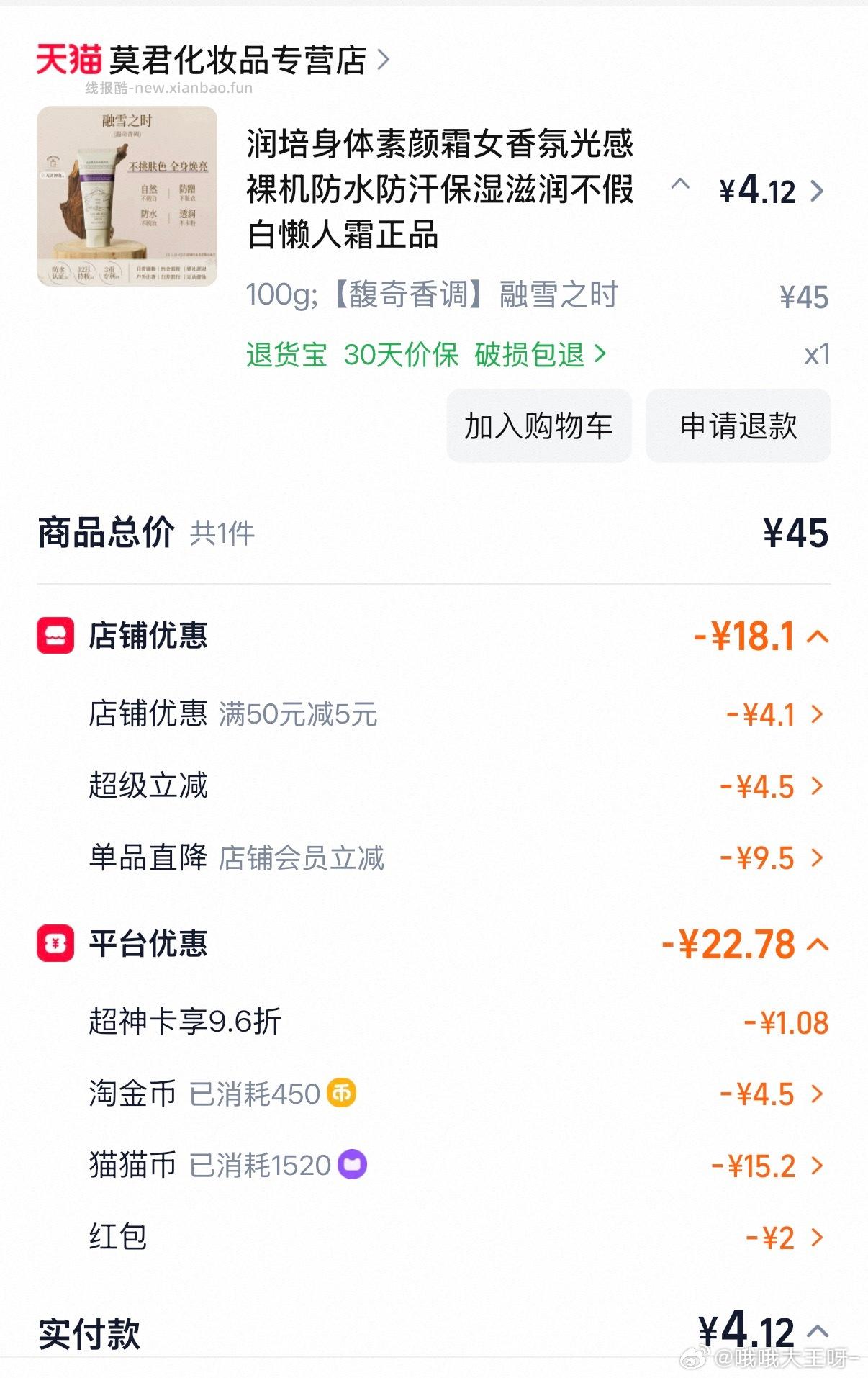The width and height of the screenshot is (868, 1378).
Task: Click the 加入购物车 button
Action: 538,426
